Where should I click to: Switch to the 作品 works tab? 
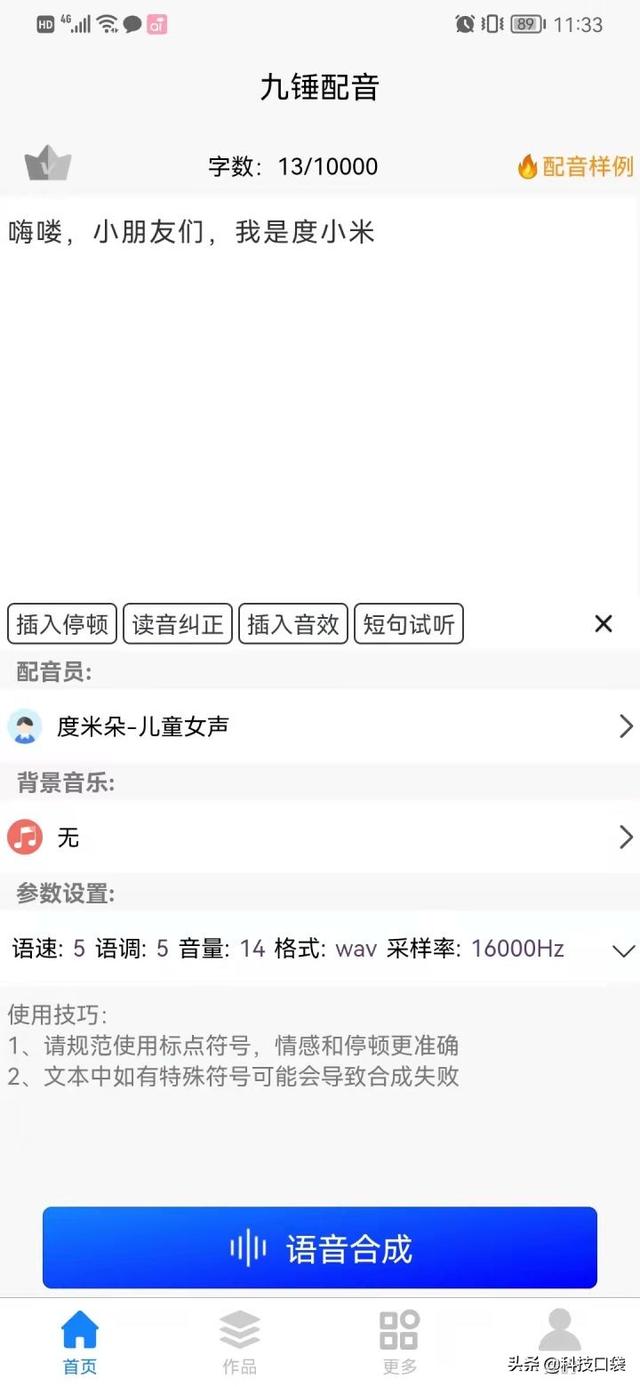[x=240, y=1342]
